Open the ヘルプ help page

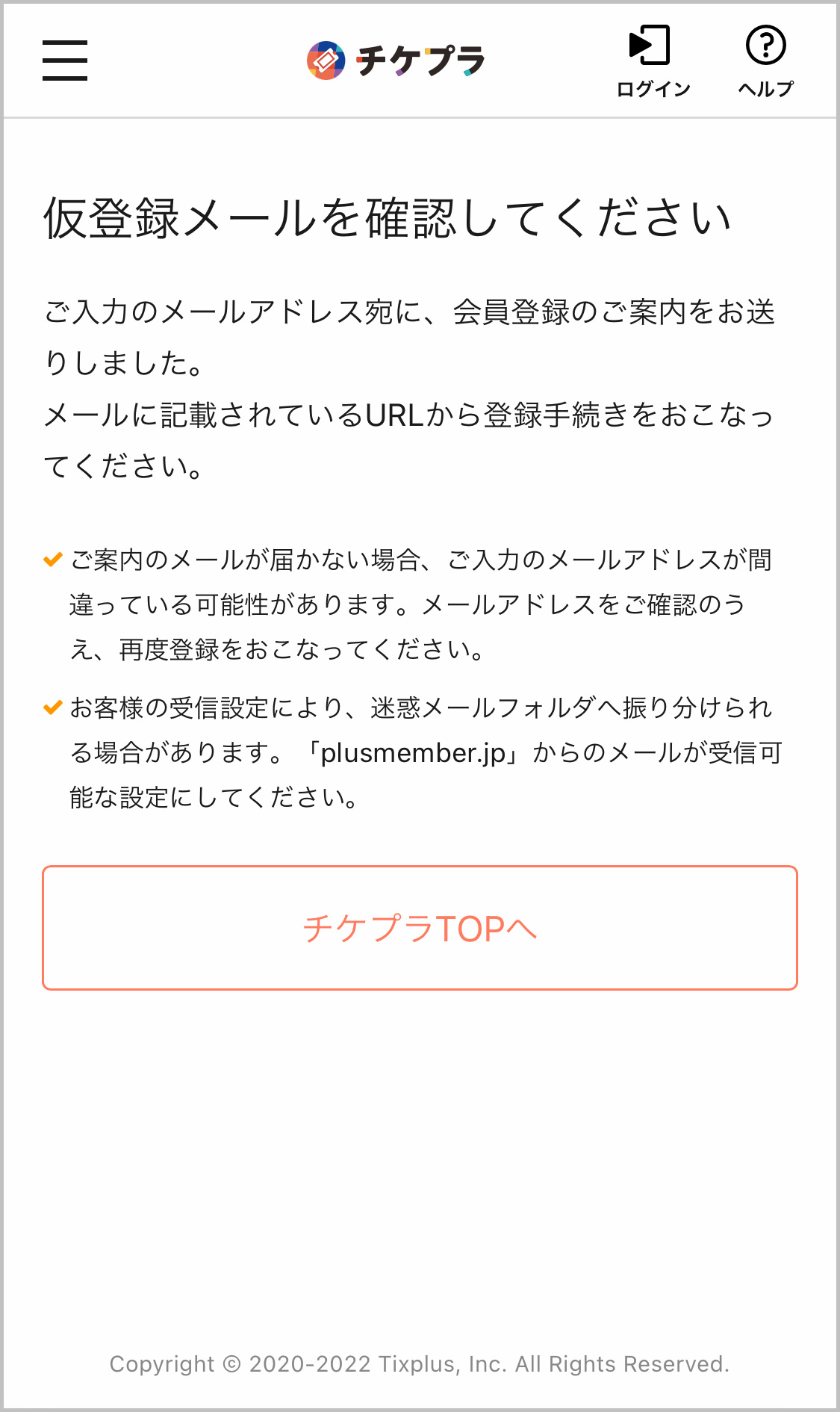click(765, 61)
